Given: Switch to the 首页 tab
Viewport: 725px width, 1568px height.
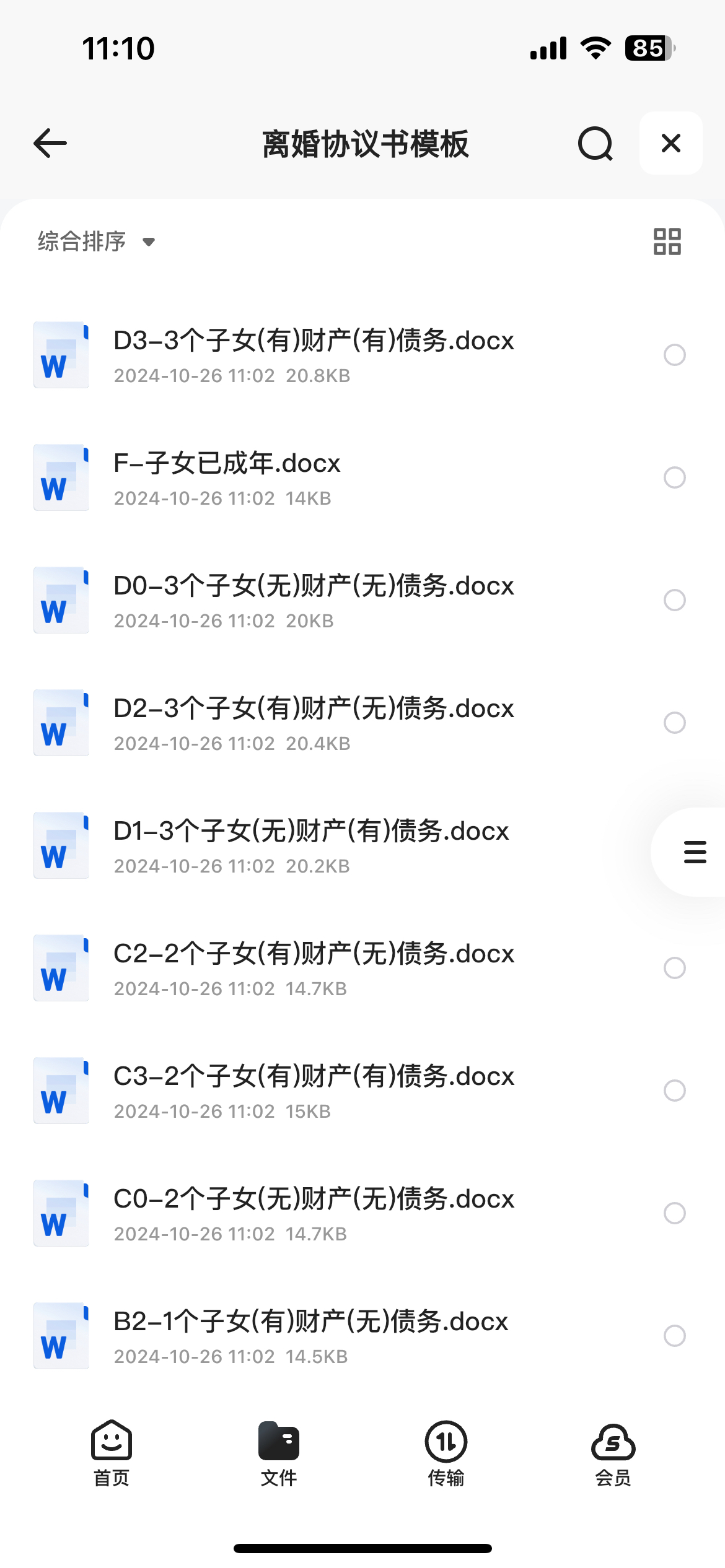Looking at the screenshot, I should click(x=112, y=1453).
